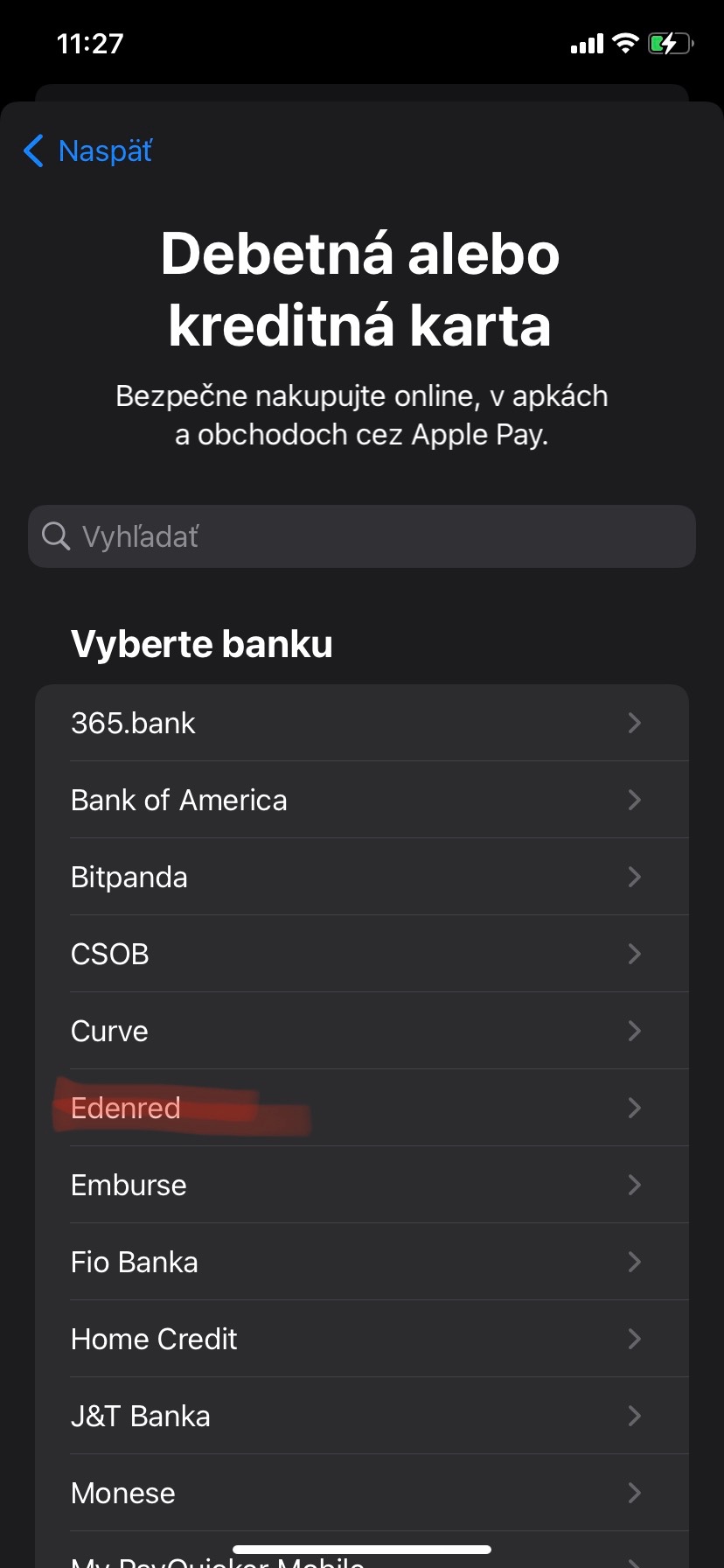Choose Home Credit under Vyberte banku
724x1568 pixels.
pos(153,1339)
